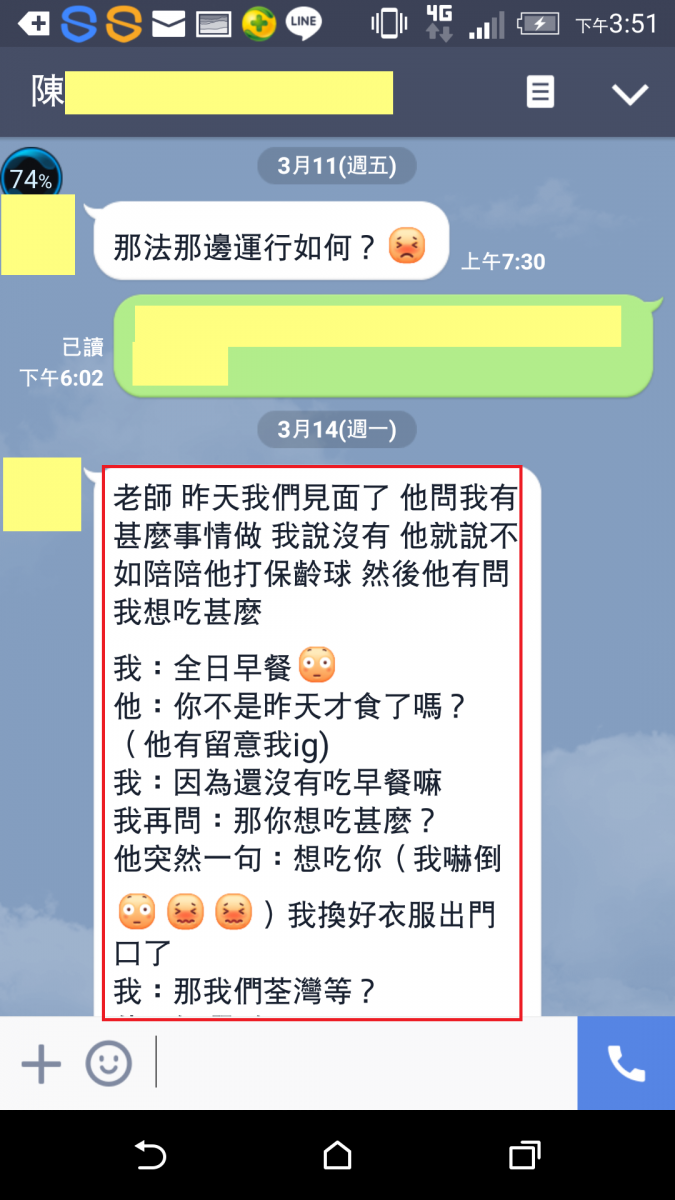Expand the chat options chevron

click(630, 94)
